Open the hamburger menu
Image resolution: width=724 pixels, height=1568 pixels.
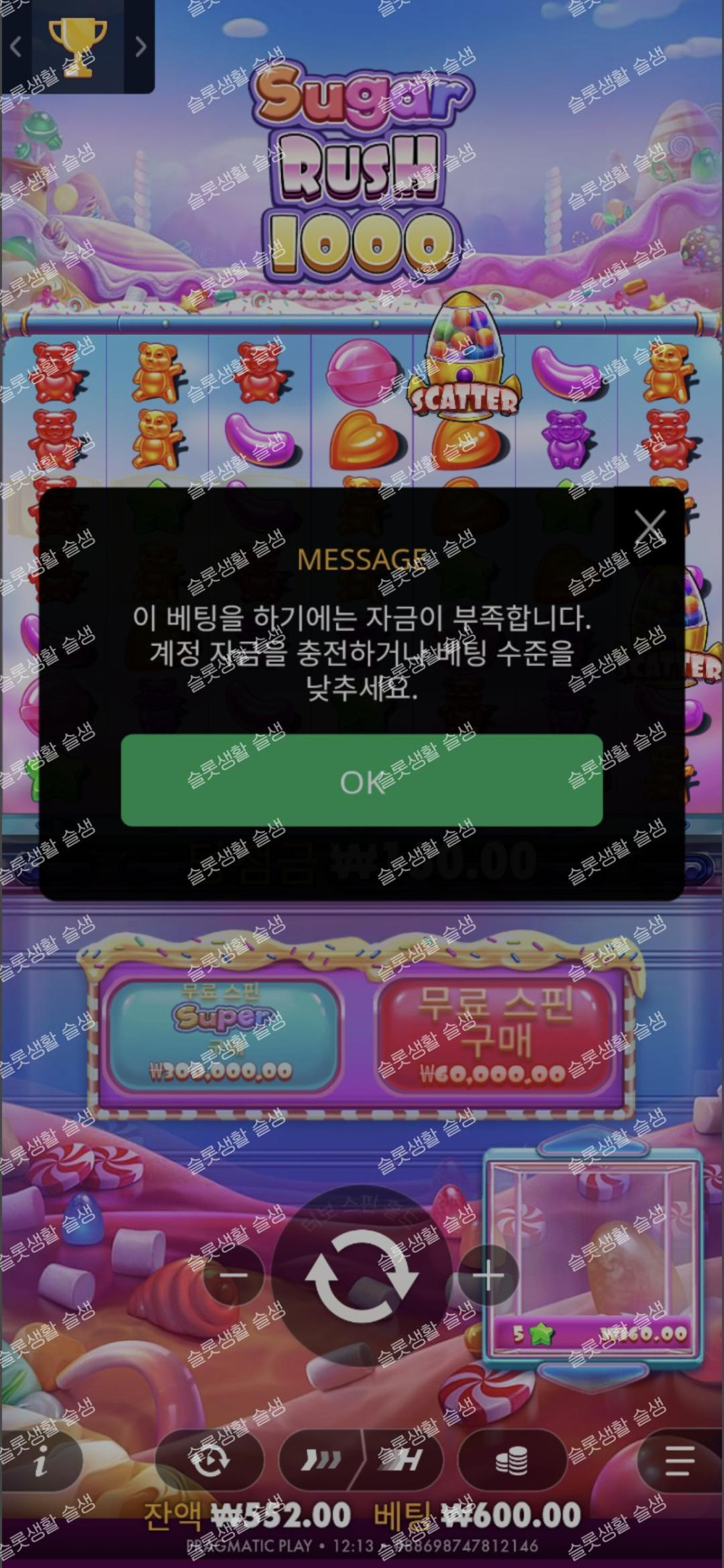click(679, 1461)
